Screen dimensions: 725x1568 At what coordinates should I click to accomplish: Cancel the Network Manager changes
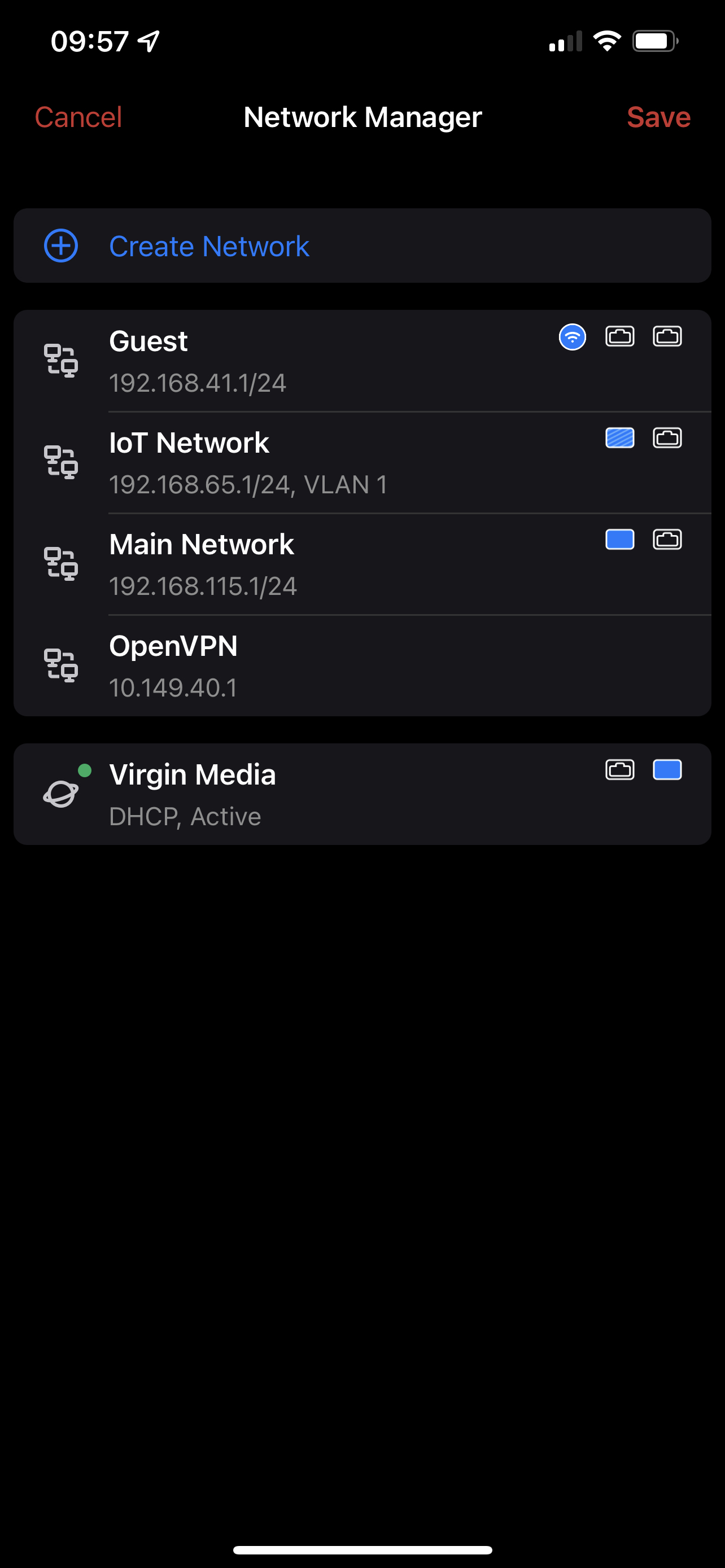click(x=78, y=117)
